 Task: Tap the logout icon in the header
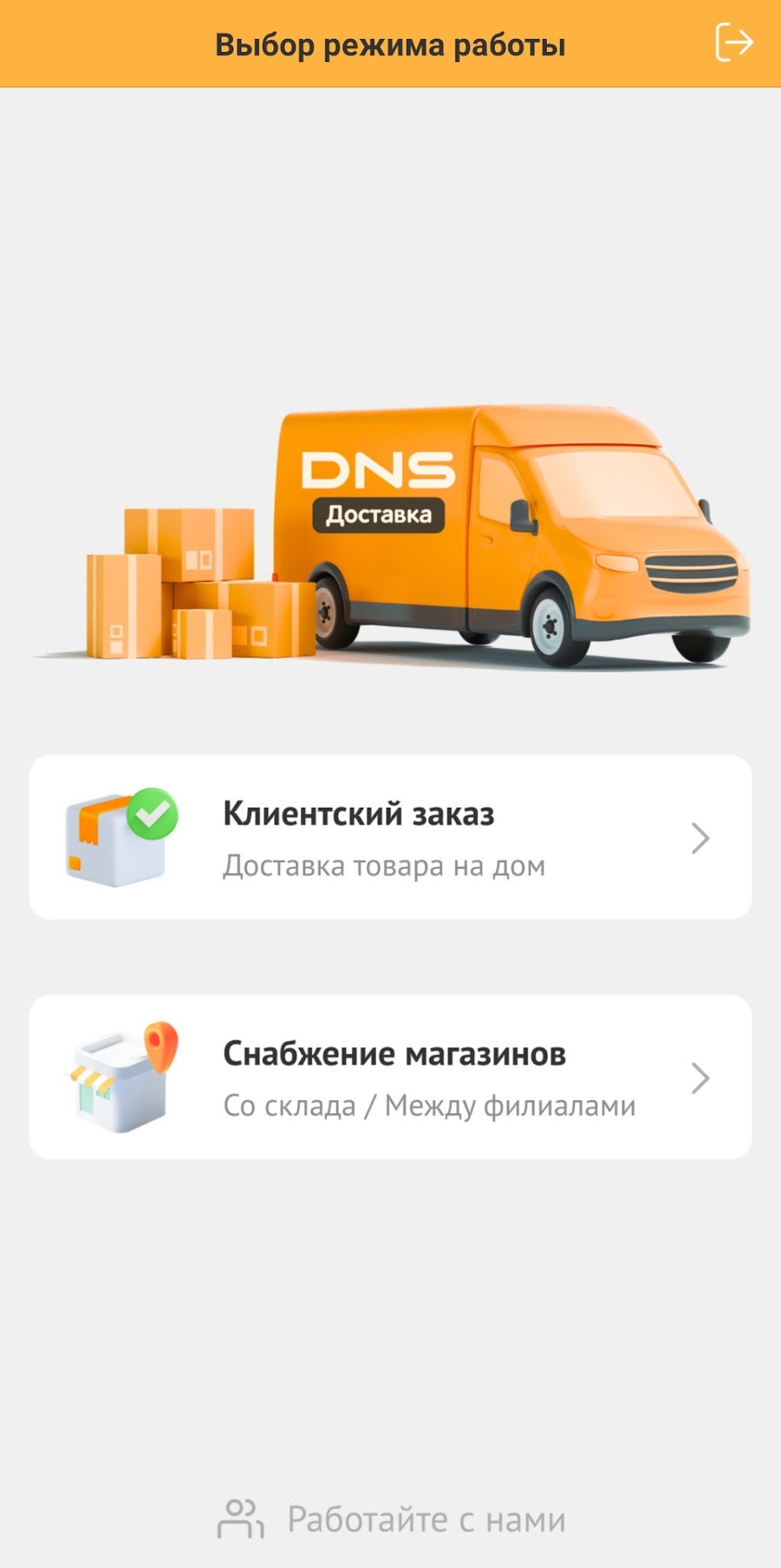[x=734, y=42]
